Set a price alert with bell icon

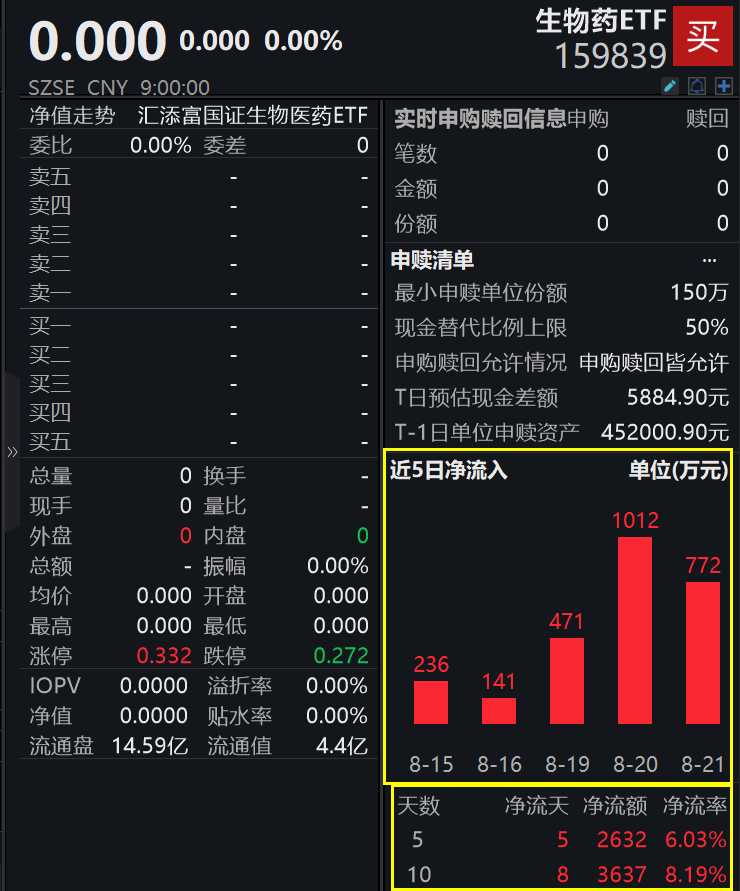click(697, 86)
